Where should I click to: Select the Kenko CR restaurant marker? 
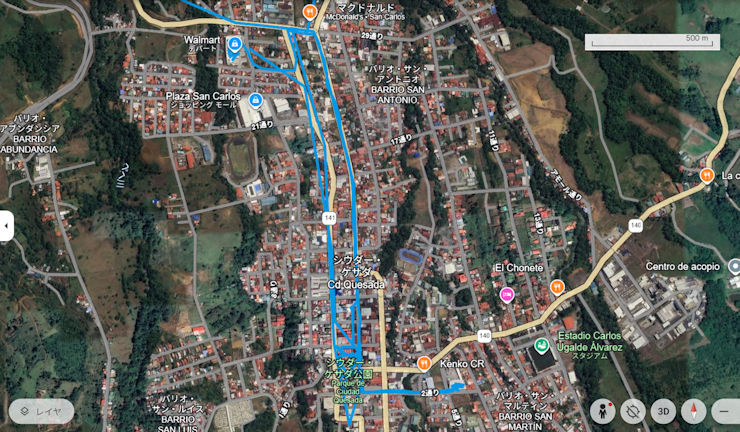425,363
